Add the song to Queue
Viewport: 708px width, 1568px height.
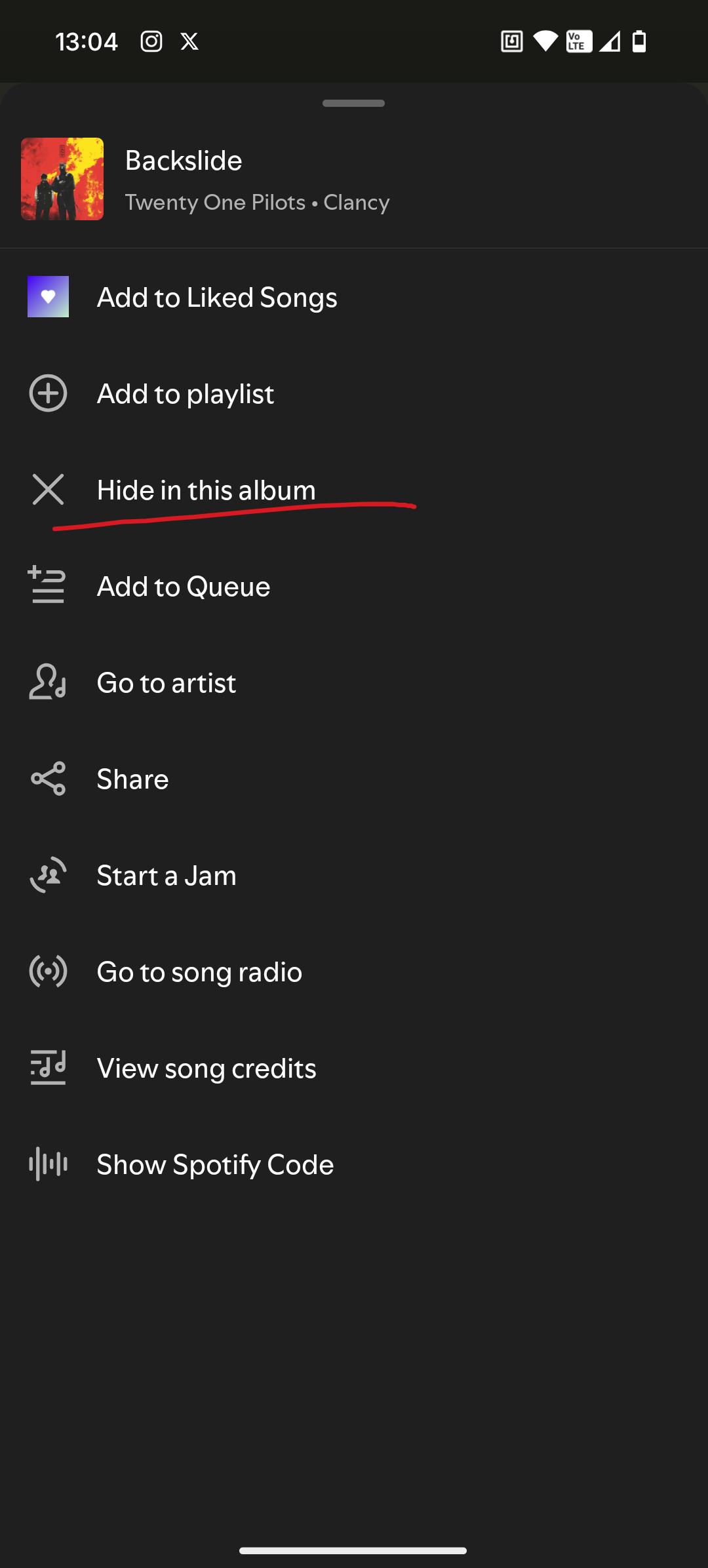[x=354, y=586]
